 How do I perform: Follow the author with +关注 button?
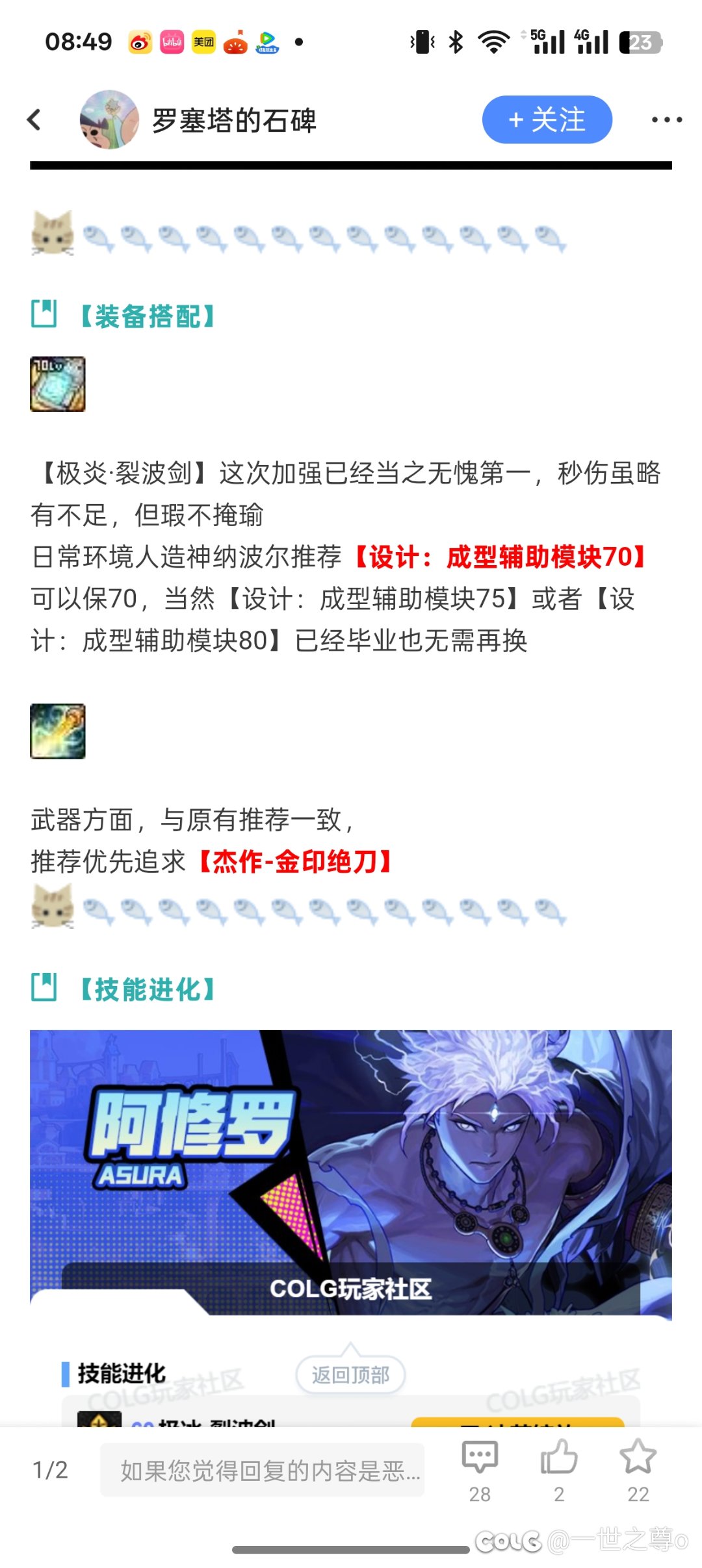point(547,120)
